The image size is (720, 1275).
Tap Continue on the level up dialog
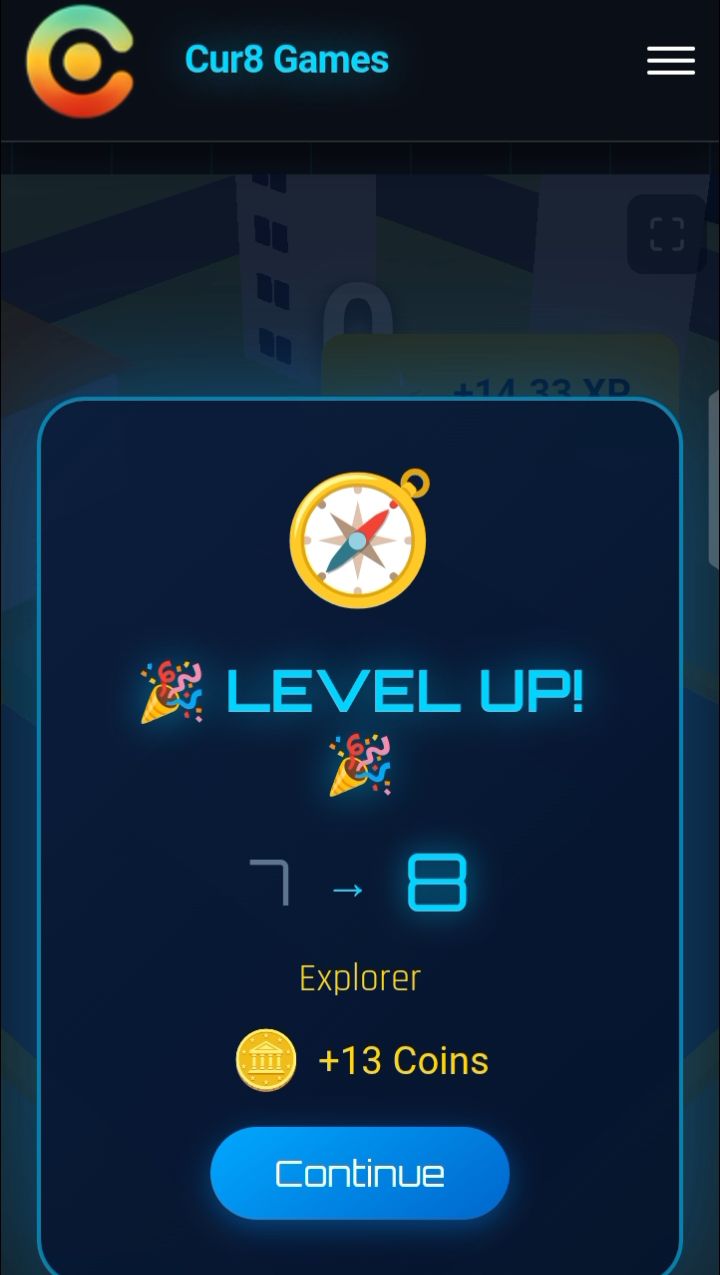359,1173
